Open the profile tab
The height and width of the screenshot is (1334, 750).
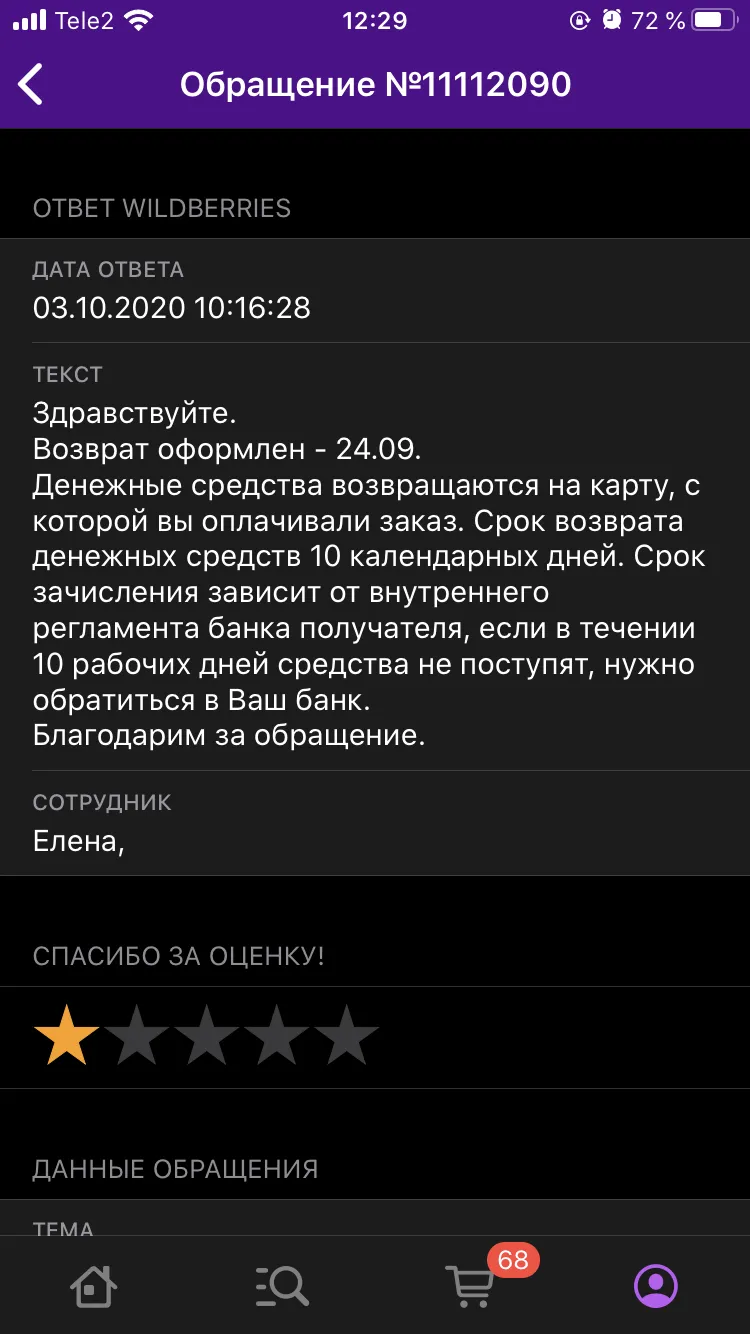[656, 1285]
